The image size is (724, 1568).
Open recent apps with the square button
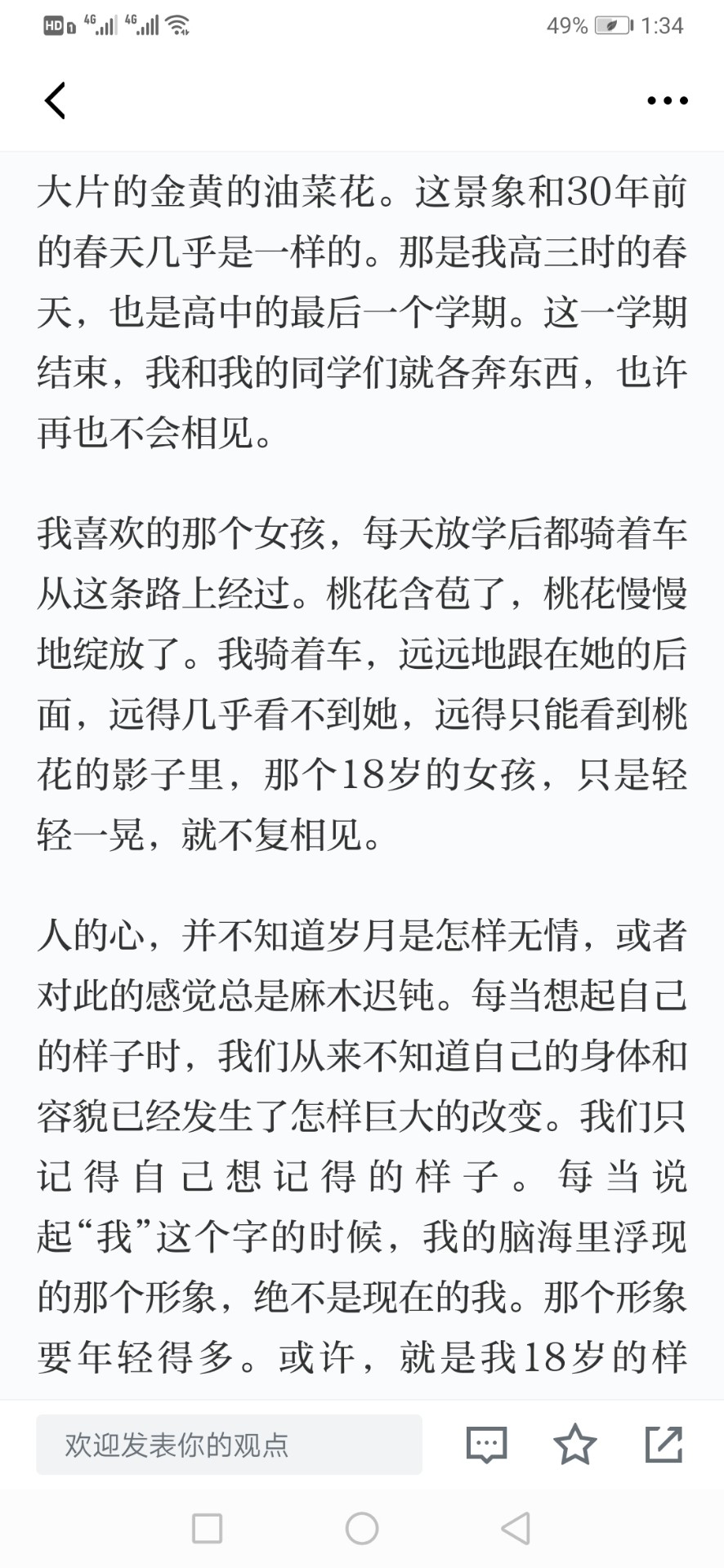207,1528
